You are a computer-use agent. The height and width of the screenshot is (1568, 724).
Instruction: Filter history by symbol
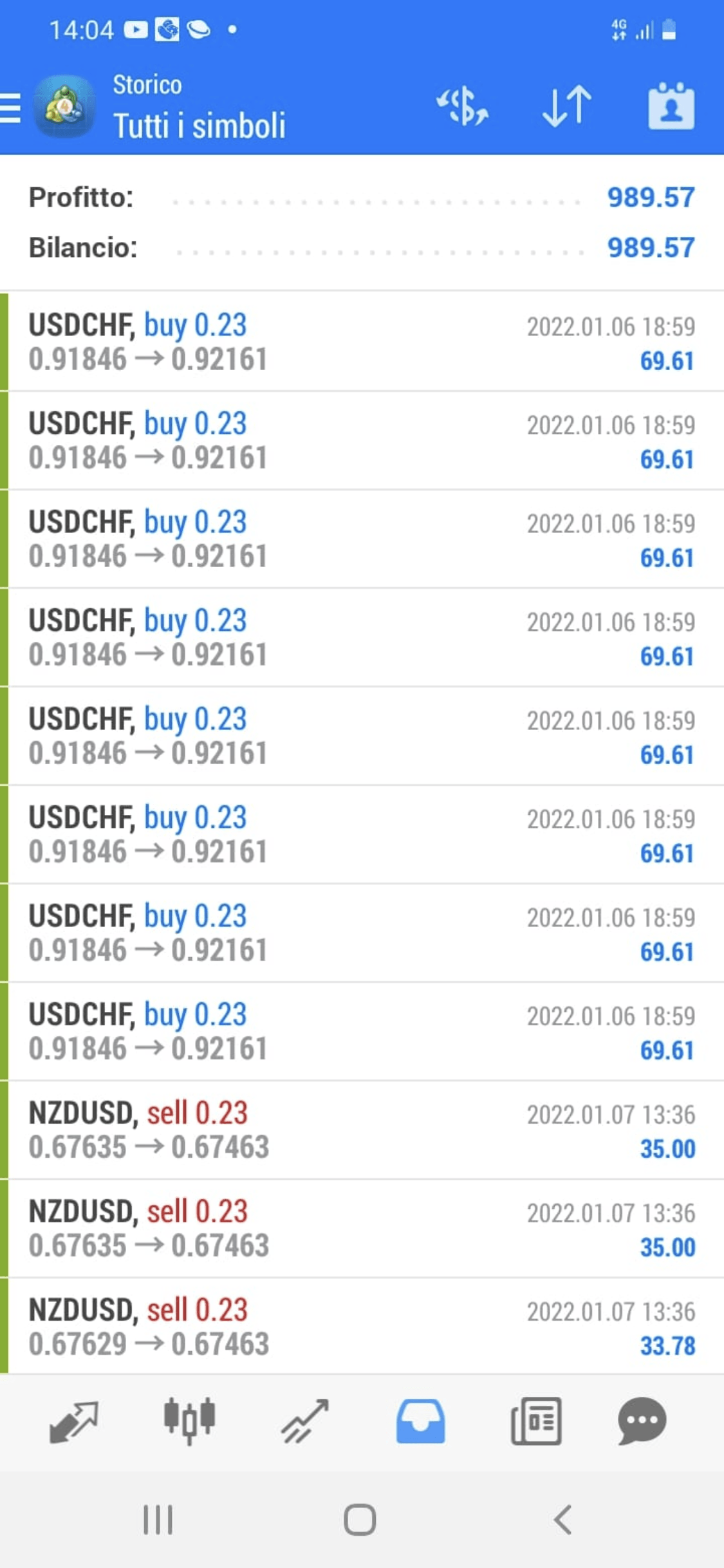(462, 107)
